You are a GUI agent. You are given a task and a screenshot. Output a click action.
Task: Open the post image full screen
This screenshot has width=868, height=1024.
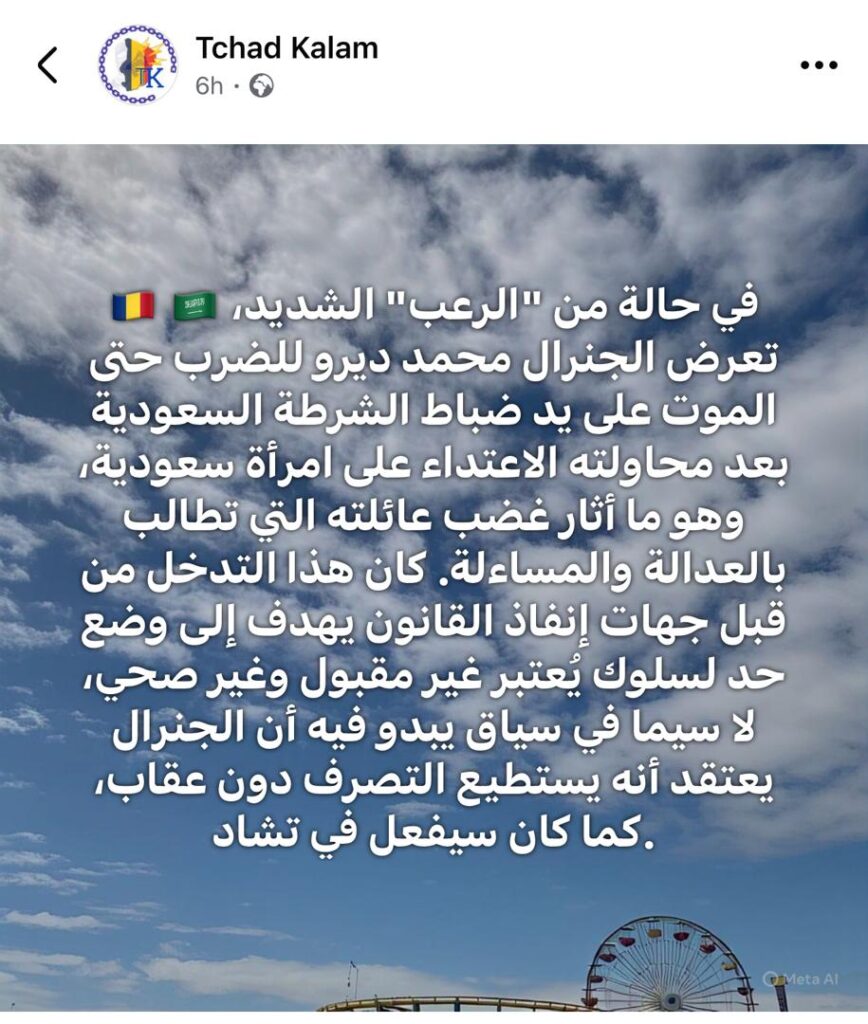(434, 580)
